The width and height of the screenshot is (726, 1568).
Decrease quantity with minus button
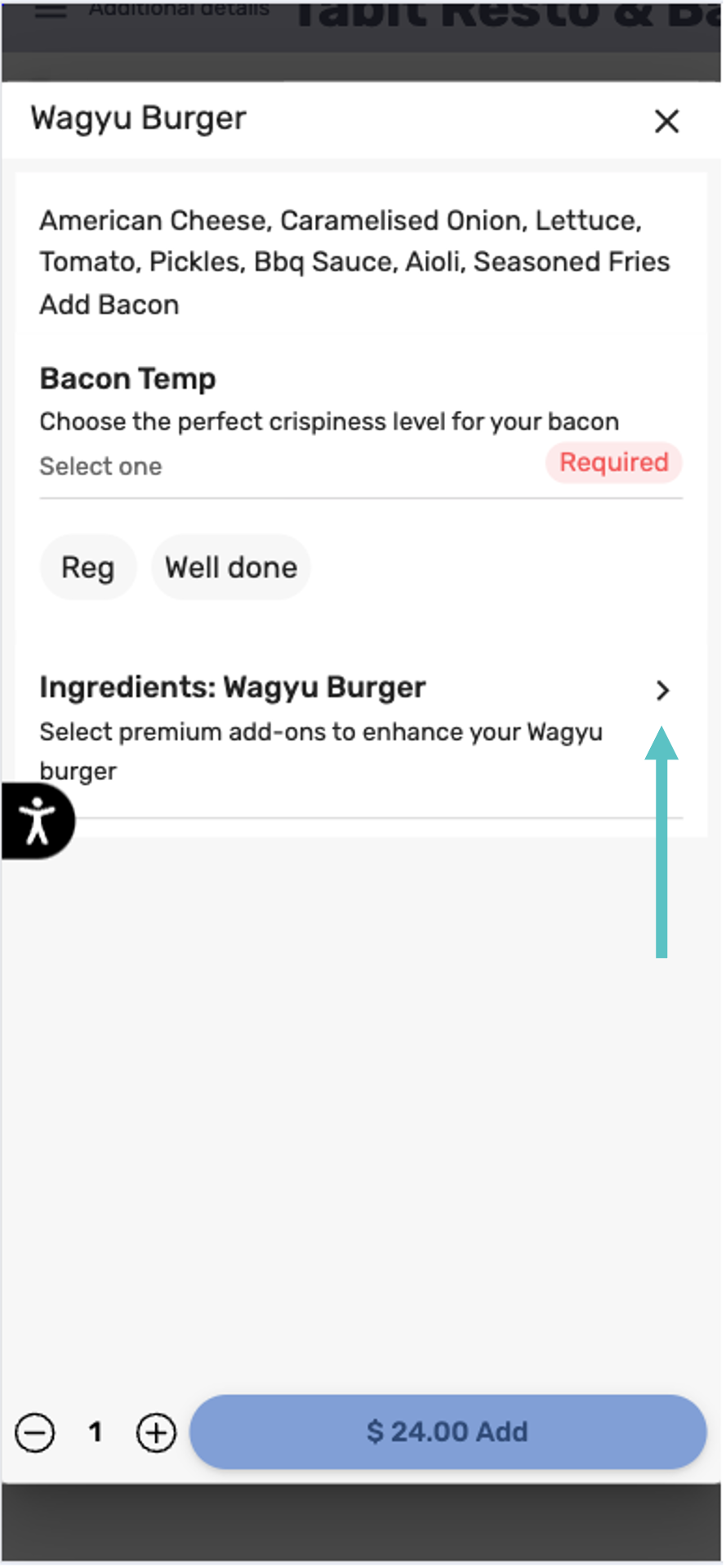35,1432
